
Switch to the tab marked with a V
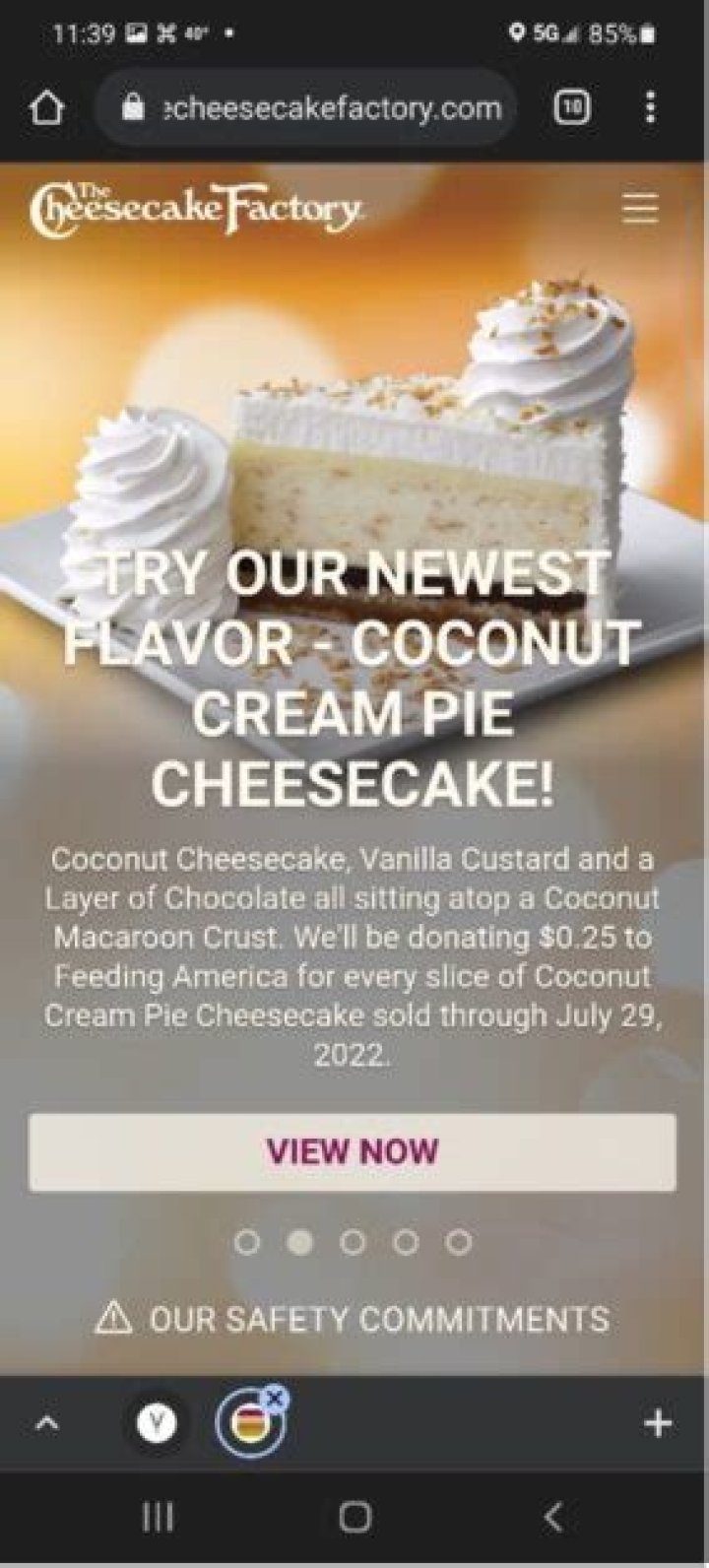(156, 1424)
